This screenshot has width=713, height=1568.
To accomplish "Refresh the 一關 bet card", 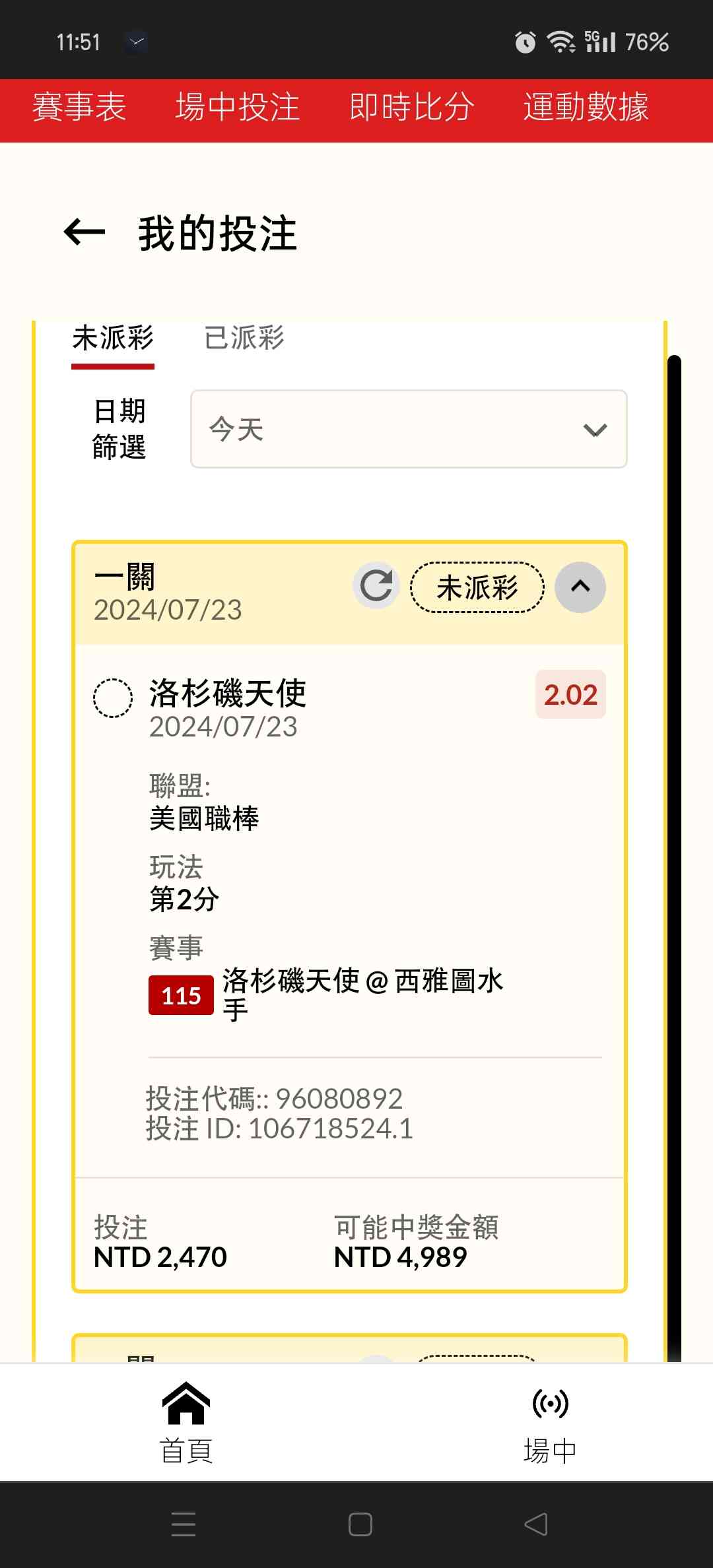I will pyautogui.click(x=376, y=585).
